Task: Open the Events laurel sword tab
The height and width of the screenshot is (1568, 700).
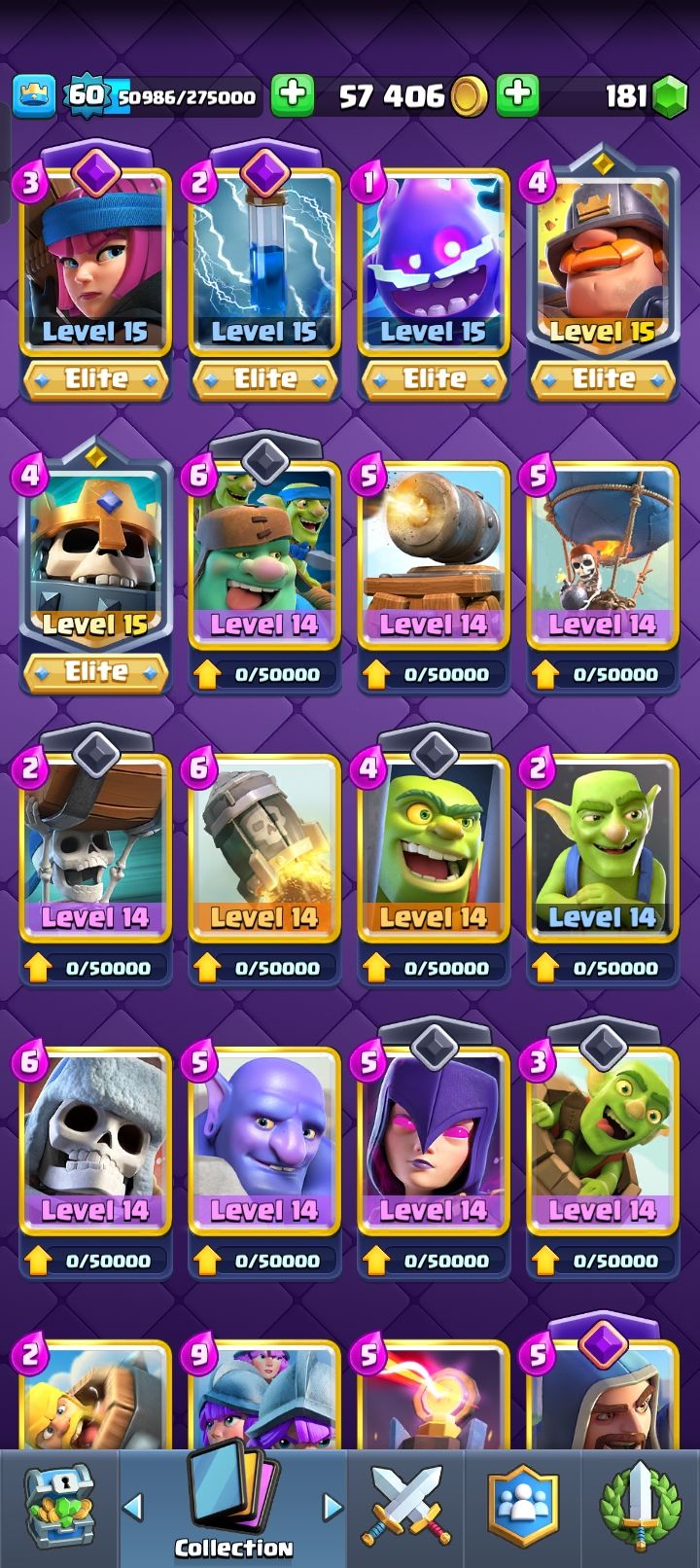Action: pyautogui.click(x=640, y=1508)
